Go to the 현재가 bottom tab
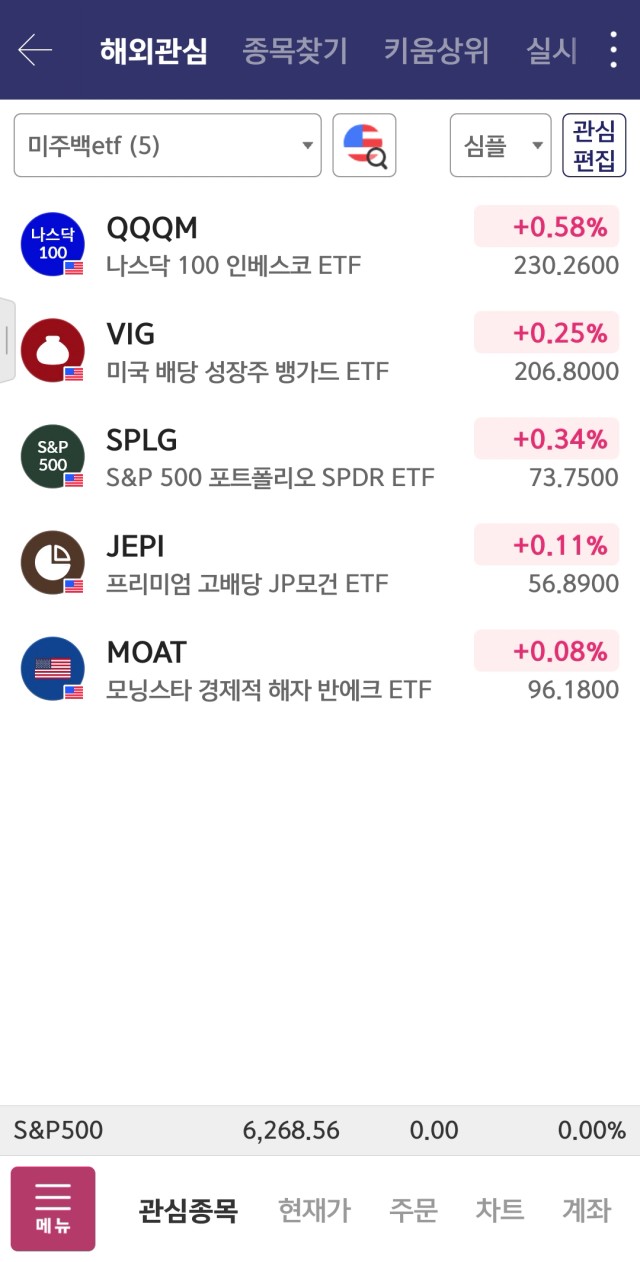Screen dimensions: 640x1262 pos(314,1211)
